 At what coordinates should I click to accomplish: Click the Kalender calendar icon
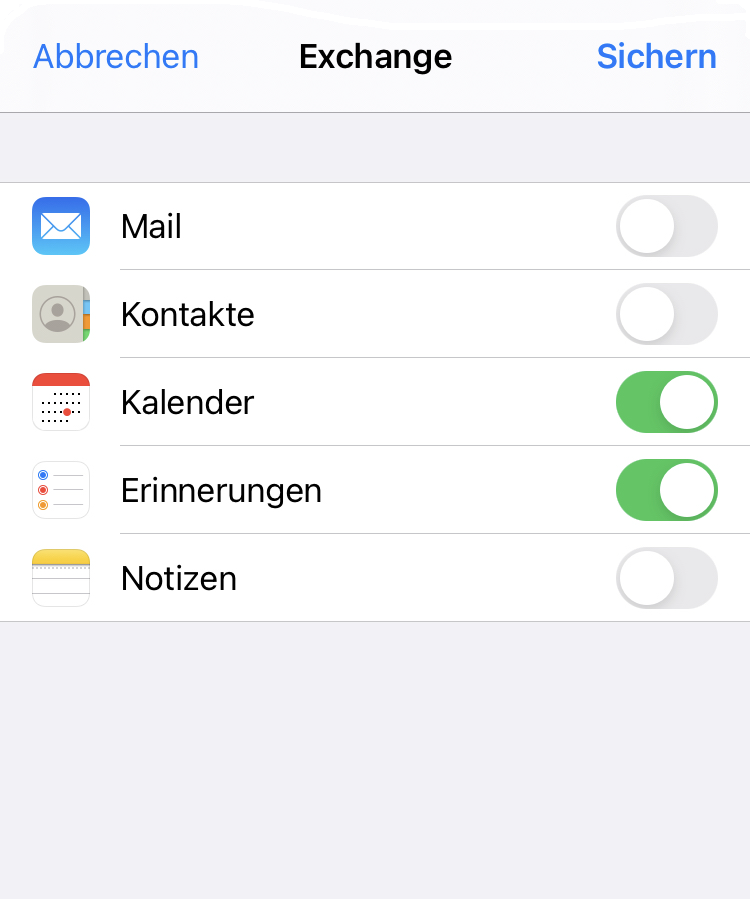[60, 402]
